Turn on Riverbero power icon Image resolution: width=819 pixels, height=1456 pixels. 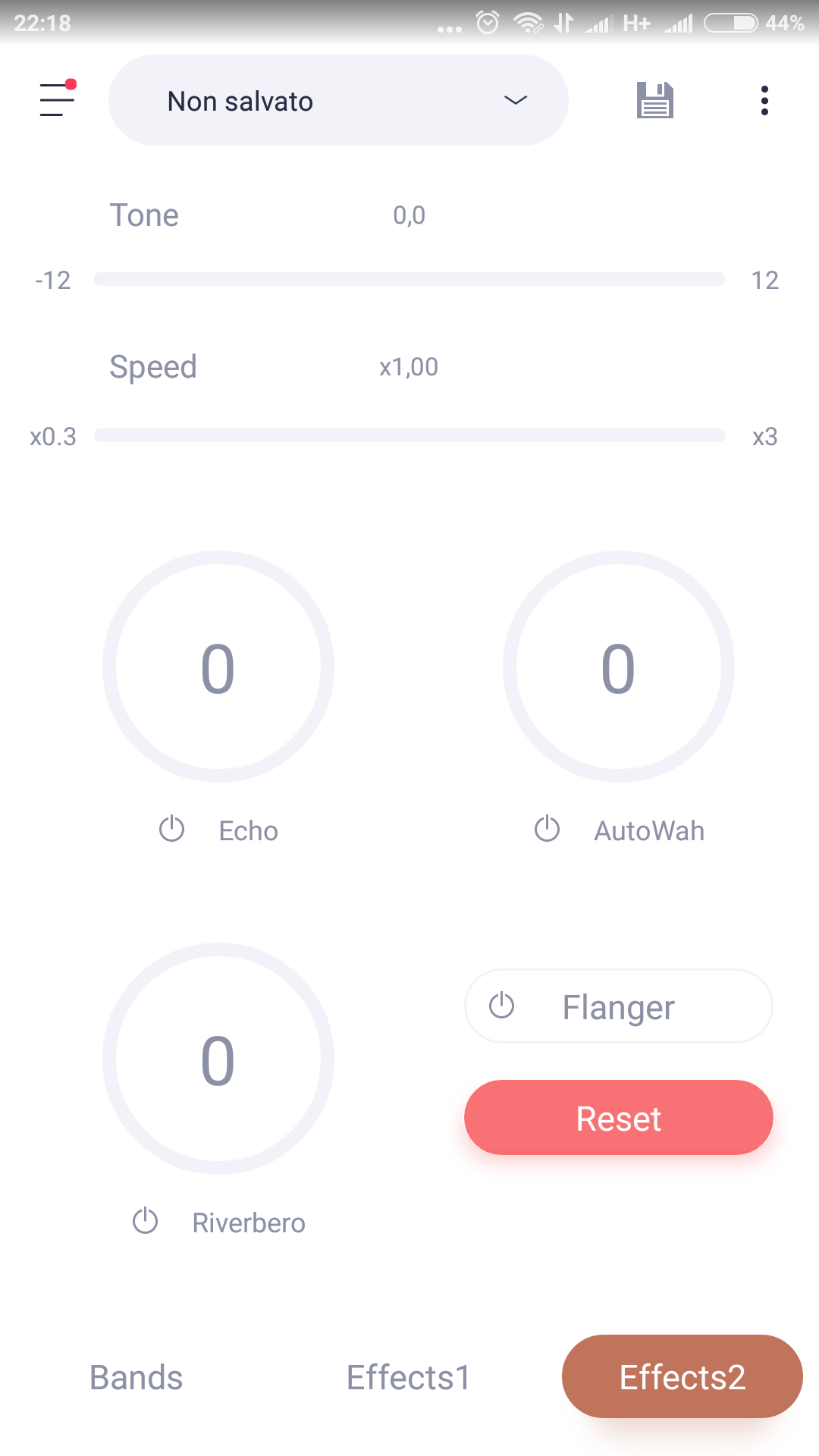(x=146, y=1221)
